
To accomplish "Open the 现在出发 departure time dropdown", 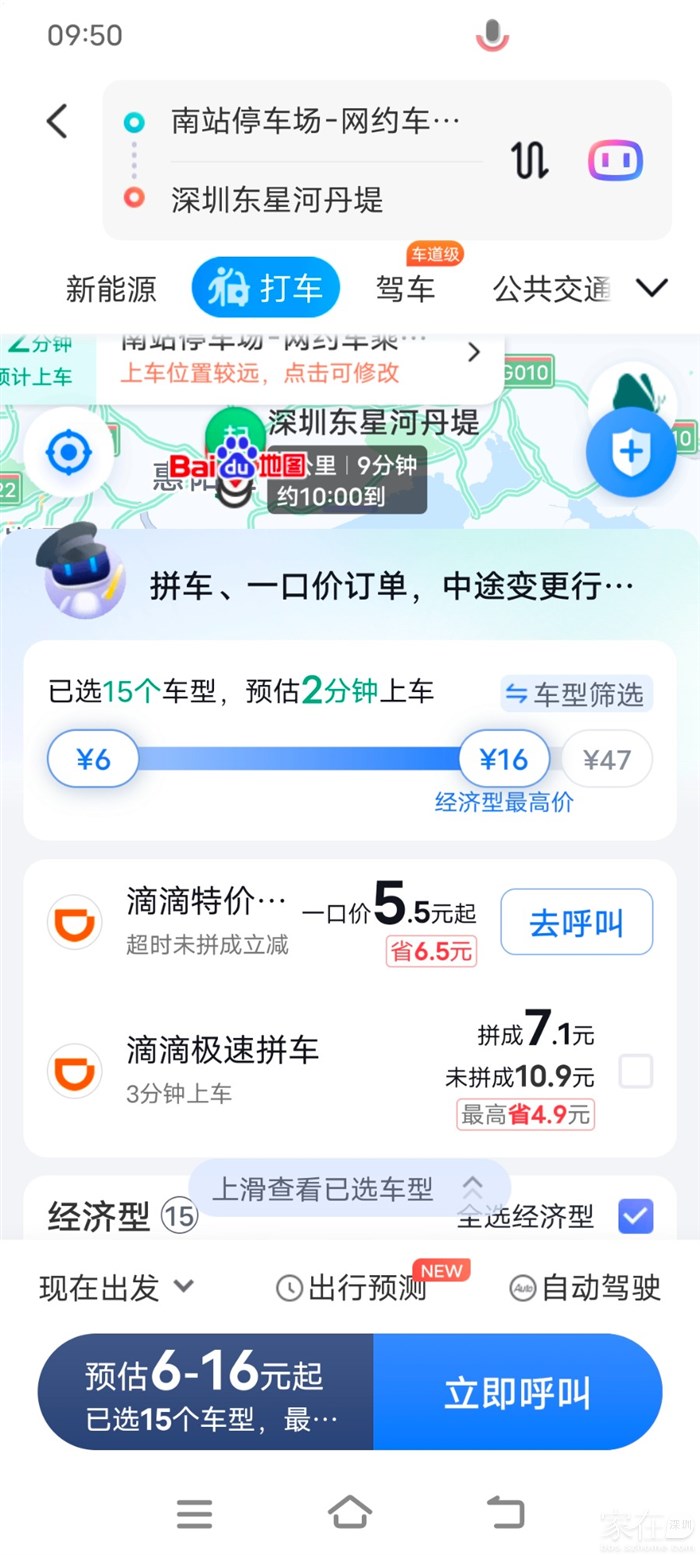I will 115,1288.
